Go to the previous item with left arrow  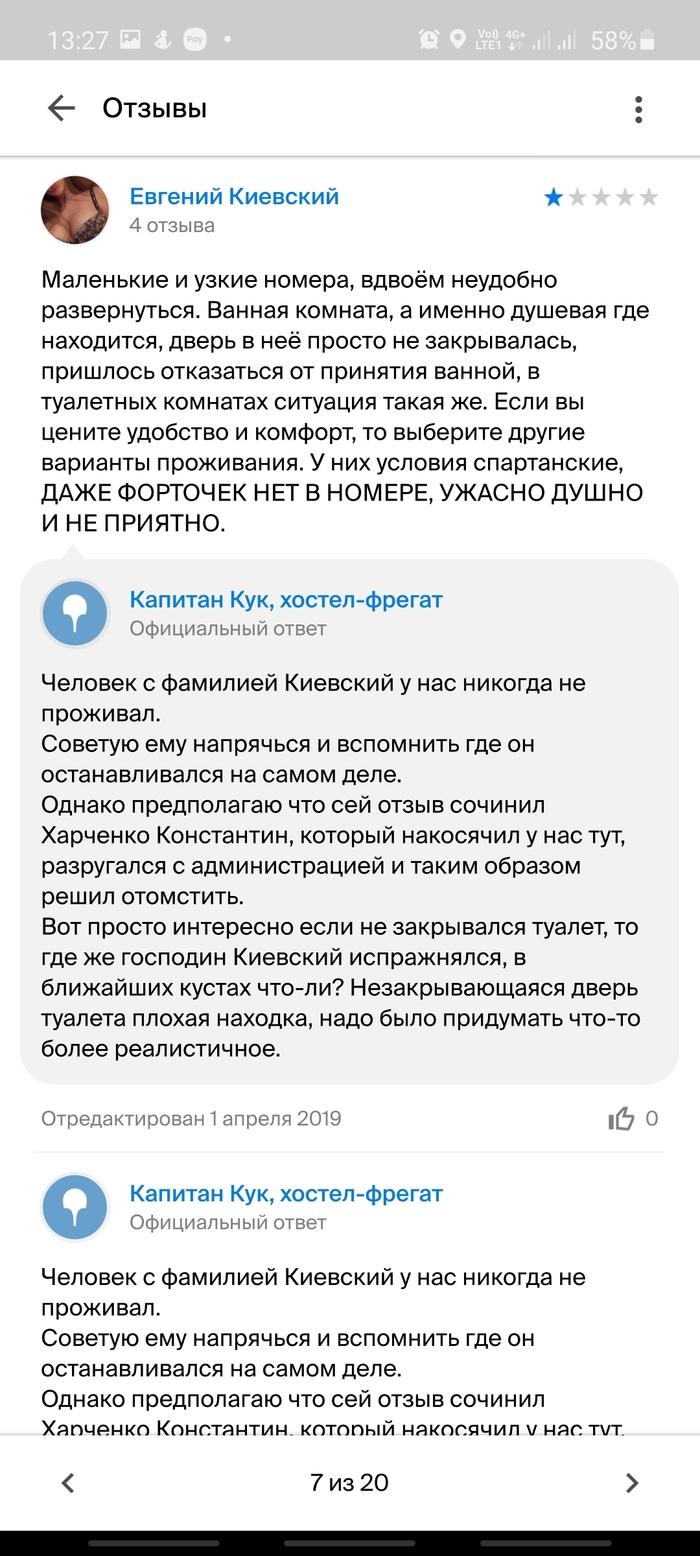click(68, 1483)
